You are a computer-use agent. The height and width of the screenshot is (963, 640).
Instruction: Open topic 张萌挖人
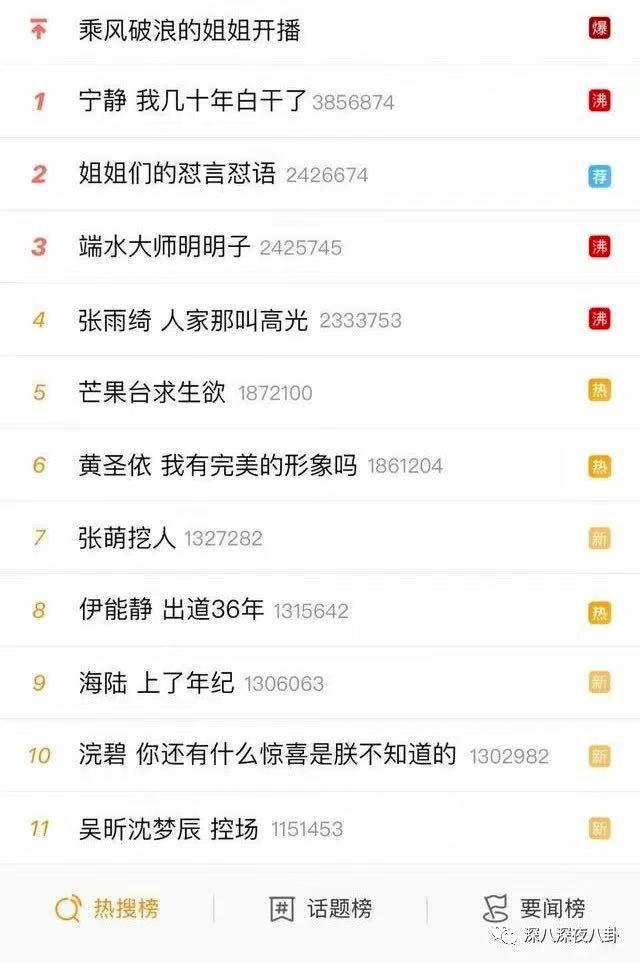127,538
